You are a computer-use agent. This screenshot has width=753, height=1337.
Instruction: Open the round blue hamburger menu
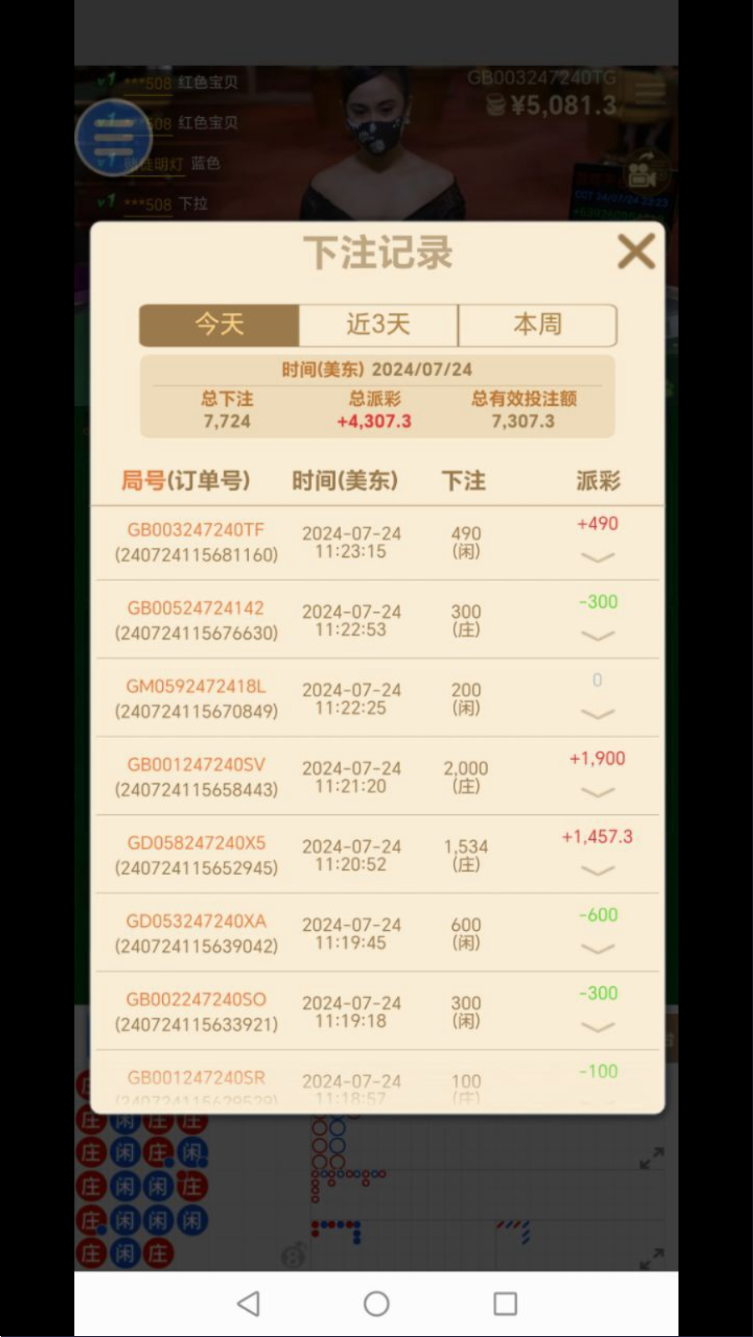[x=113, y=137]
